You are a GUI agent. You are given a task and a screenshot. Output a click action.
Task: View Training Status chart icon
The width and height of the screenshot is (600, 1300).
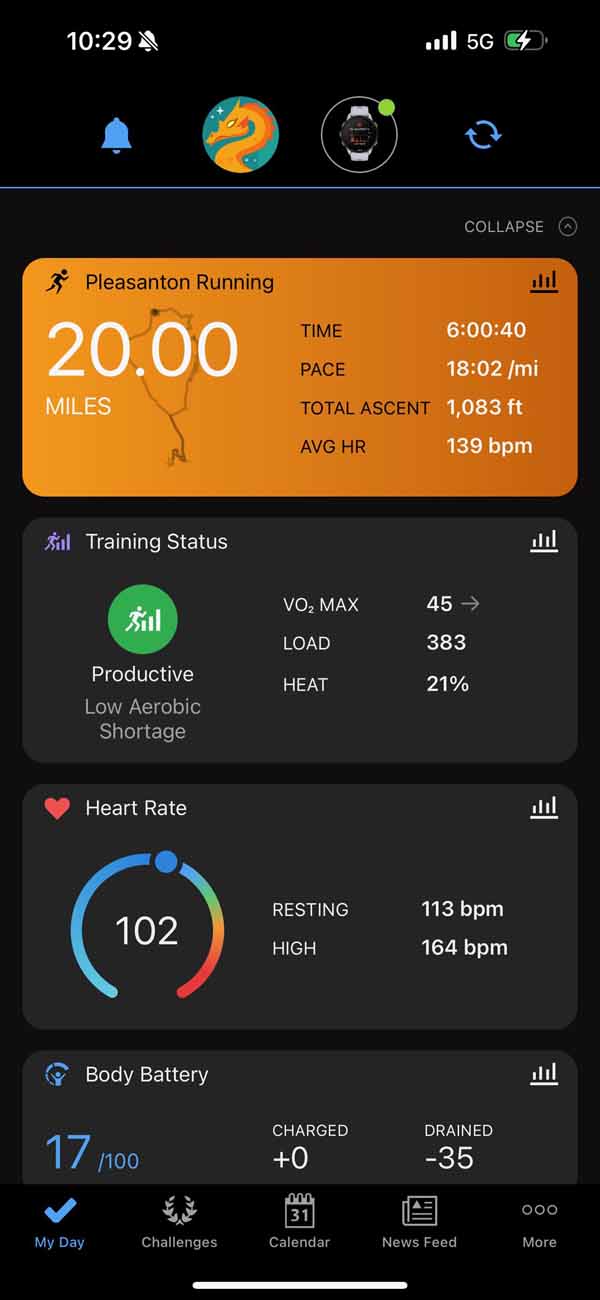544,542
